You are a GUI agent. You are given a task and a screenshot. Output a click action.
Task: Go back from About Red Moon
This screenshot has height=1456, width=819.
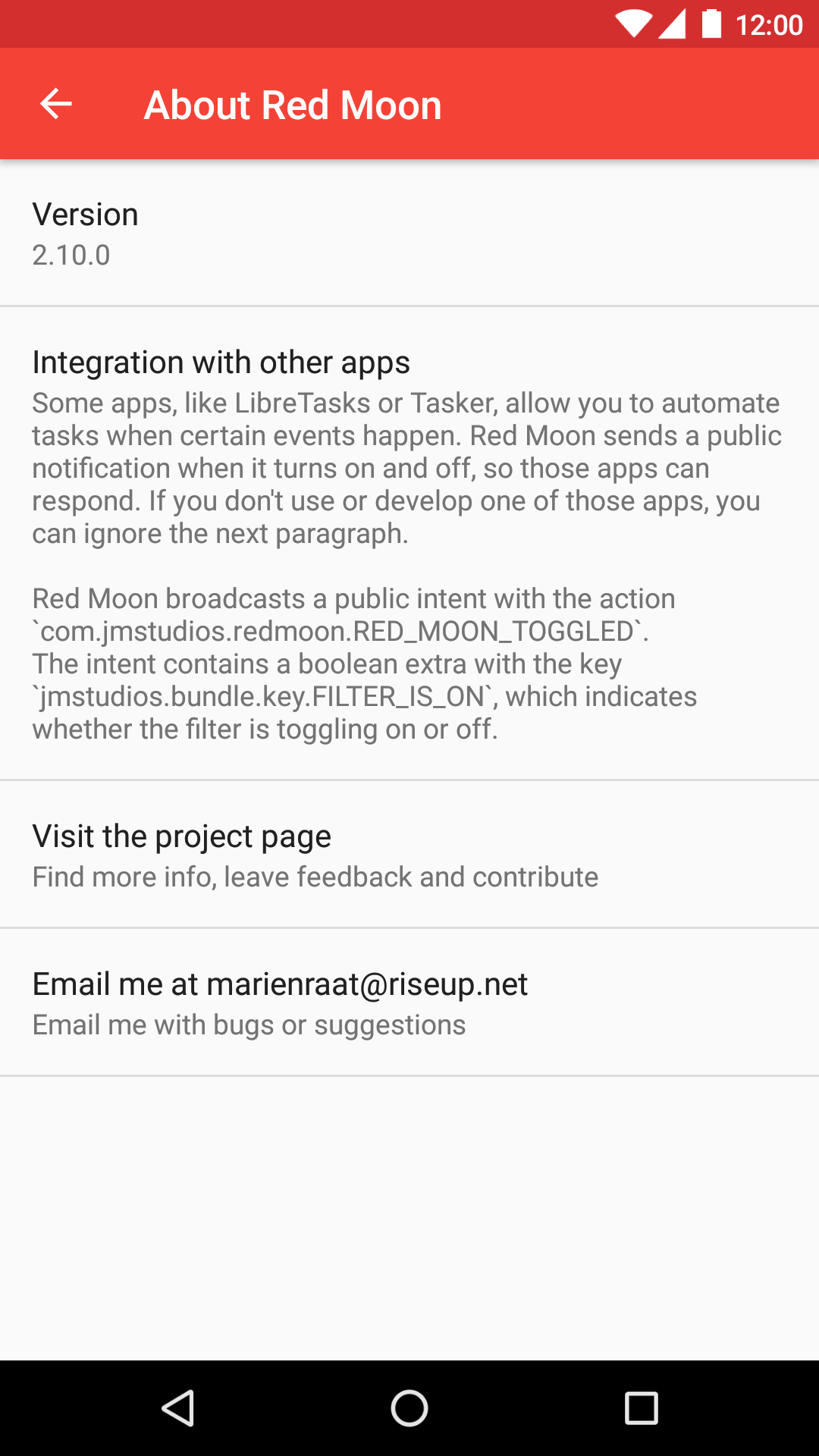click(56, 104)
